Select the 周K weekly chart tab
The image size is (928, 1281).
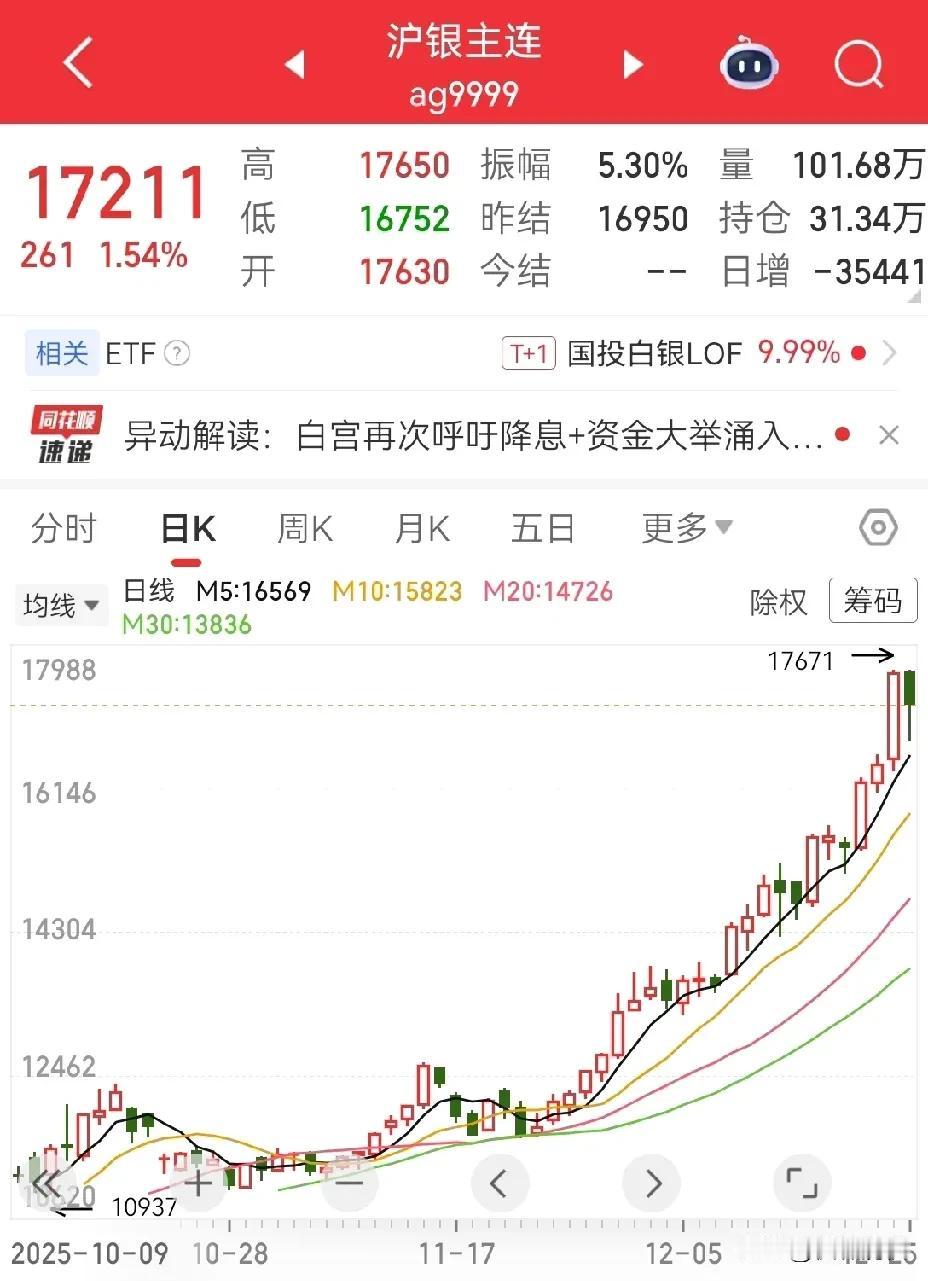click(303, 528)
